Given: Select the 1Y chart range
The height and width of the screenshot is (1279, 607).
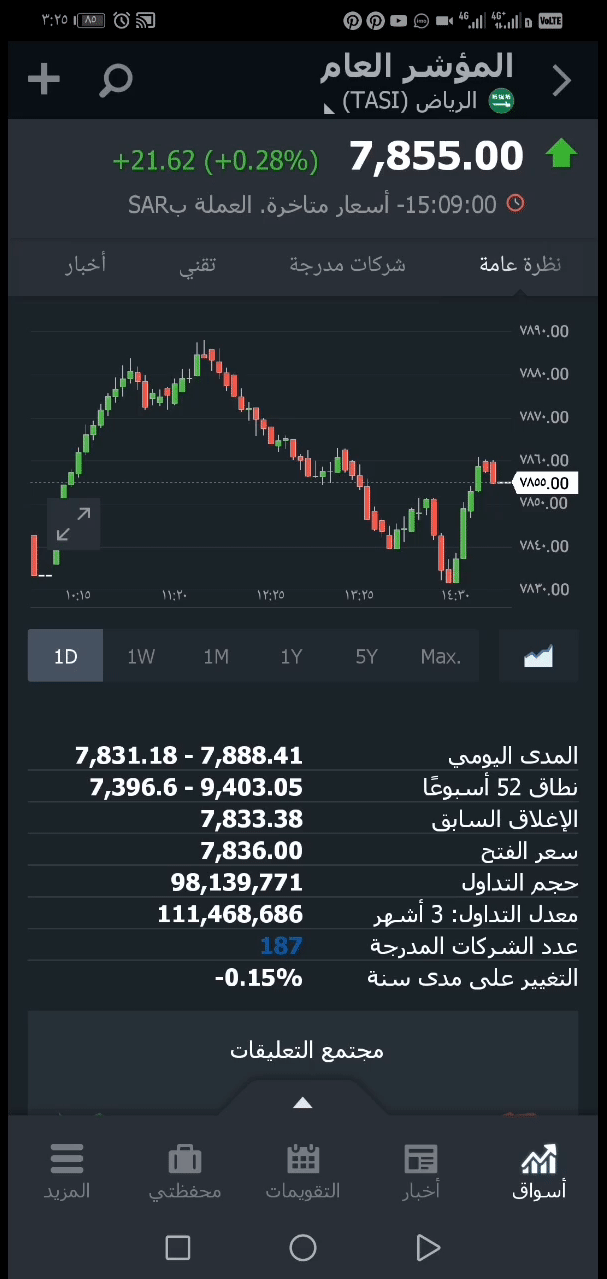Looking at the screenshot, I should pos(291,656).
